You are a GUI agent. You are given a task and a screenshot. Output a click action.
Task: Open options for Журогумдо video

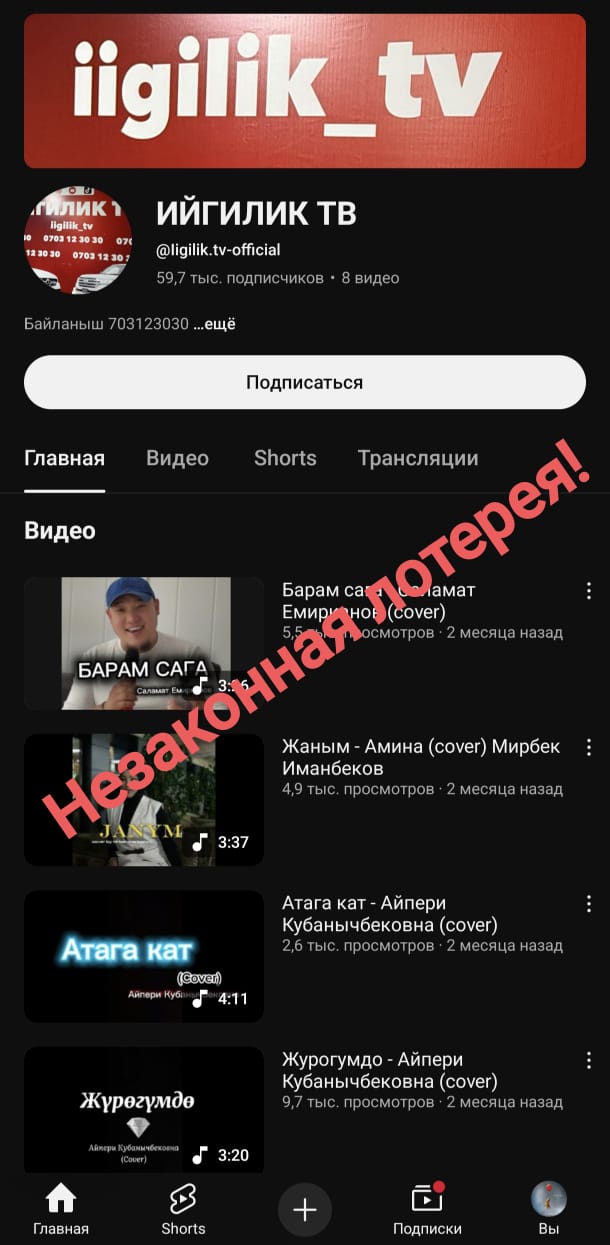(x=589, y=1060)
